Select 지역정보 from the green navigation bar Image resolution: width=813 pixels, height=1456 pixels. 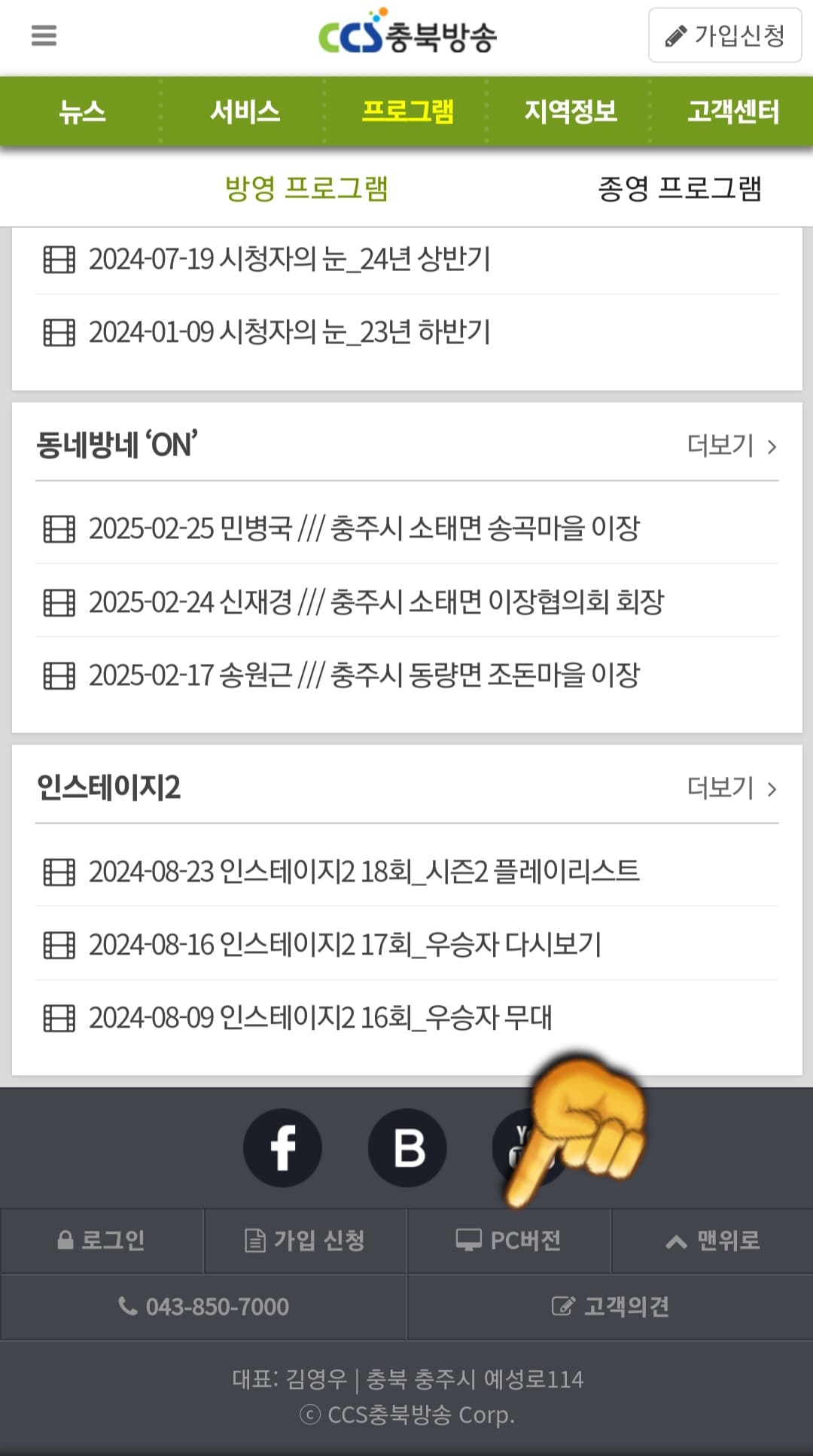click(571, 111)
